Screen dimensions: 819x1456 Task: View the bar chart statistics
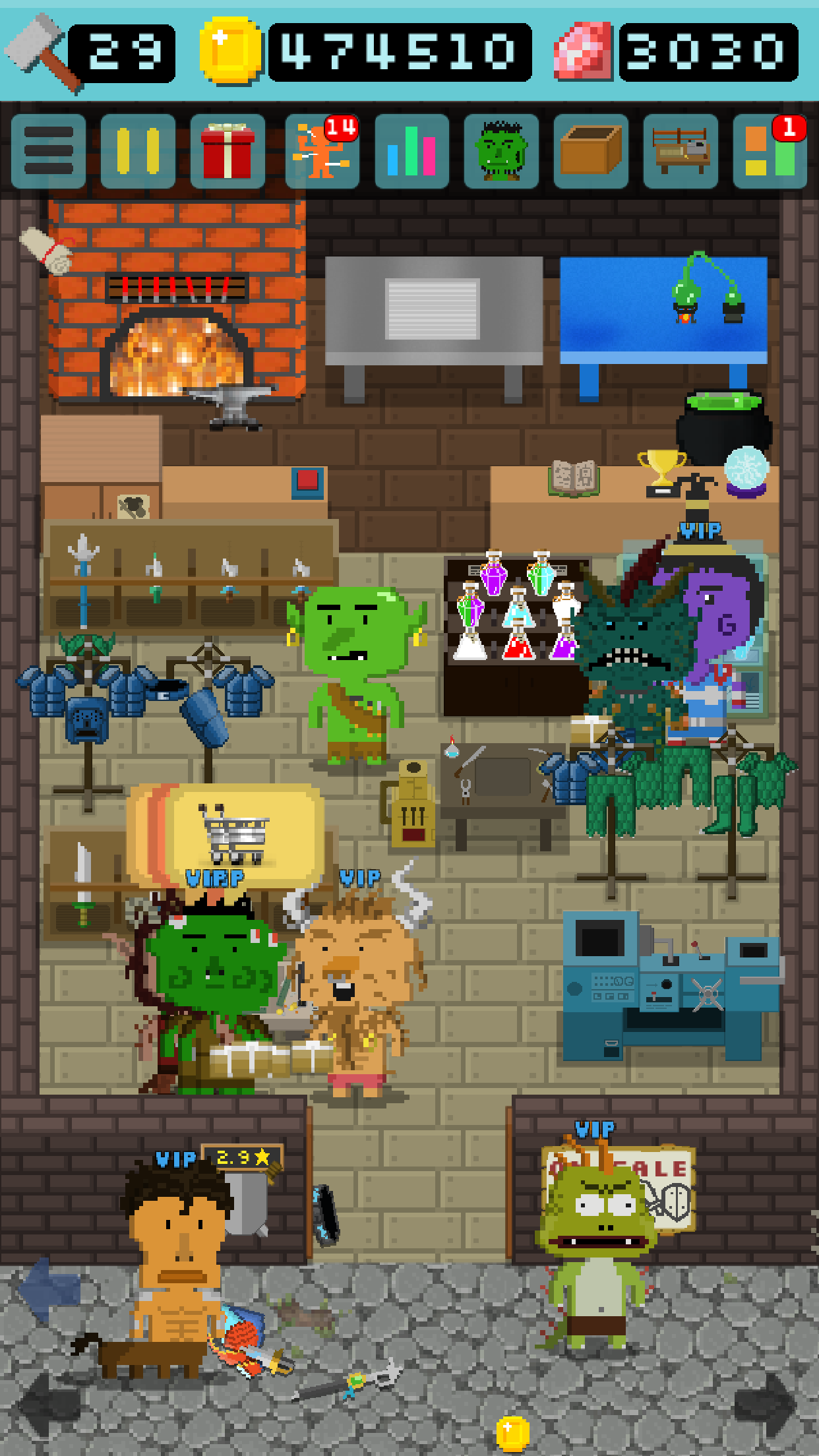tap(412, 151)
